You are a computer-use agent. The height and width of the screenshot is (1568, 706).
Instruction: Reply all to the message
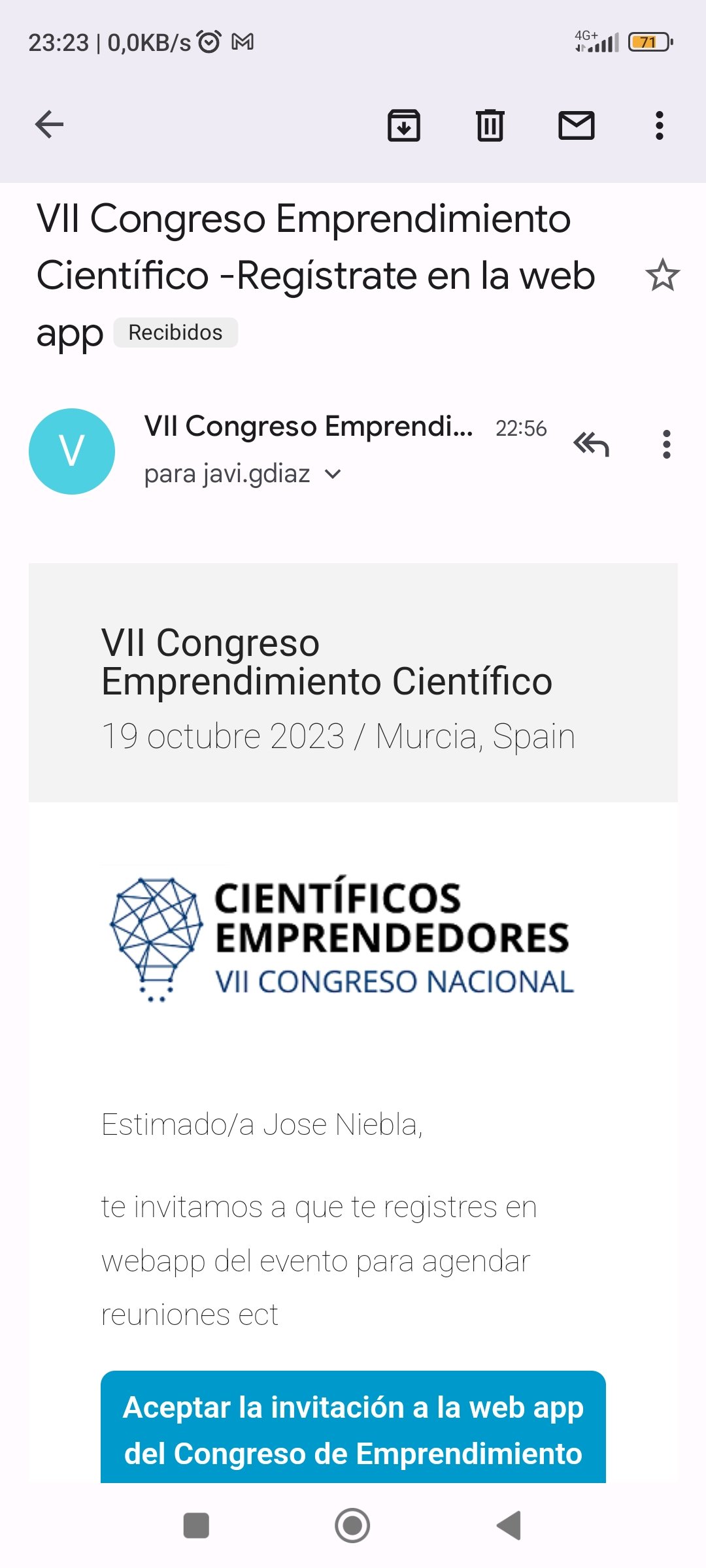click(x=591, y=444)
